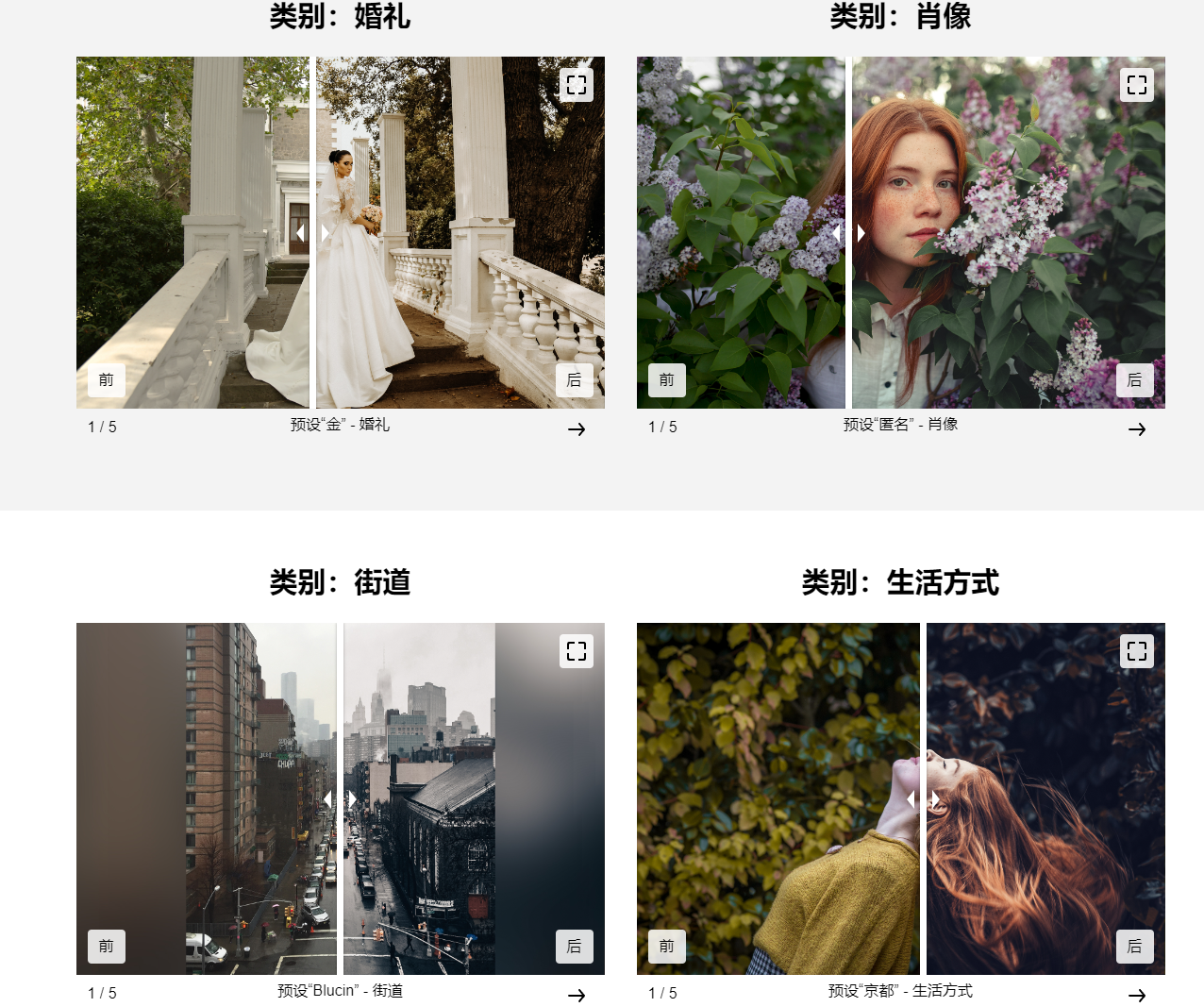The width and height of the screenshot is (1204, 1007).
Task: Select 后 on the portrait photo
Action: point(1134,380)
